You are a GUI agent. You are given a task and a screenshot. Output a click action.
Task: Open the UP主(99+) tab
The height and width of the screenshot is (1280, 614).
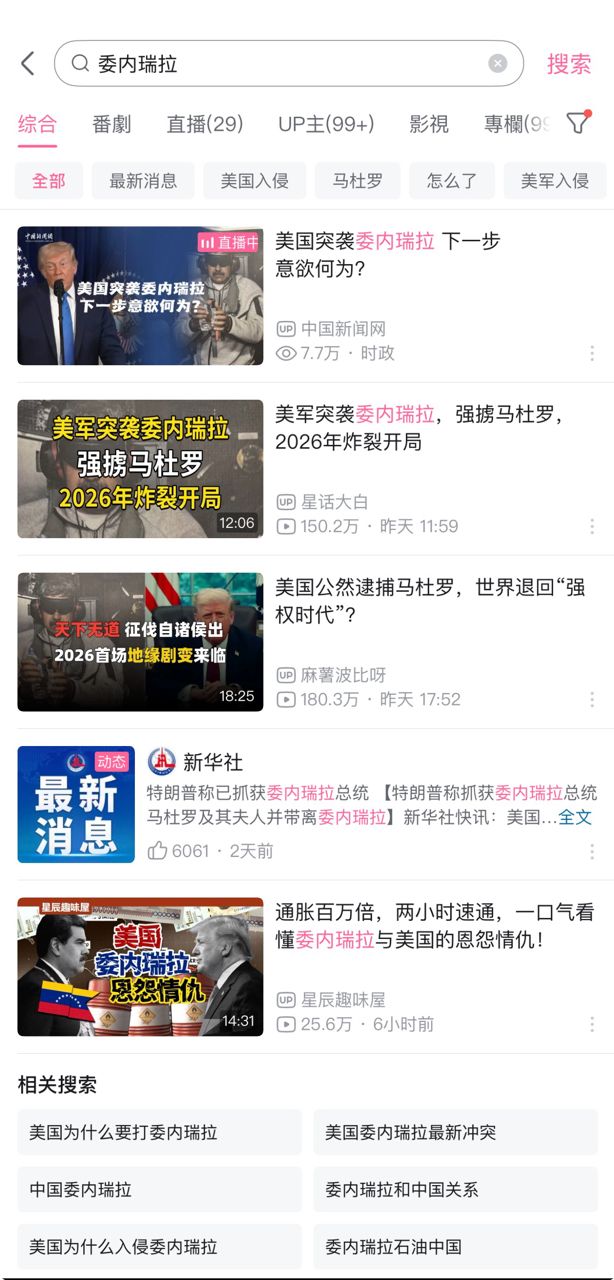point(326,124)
